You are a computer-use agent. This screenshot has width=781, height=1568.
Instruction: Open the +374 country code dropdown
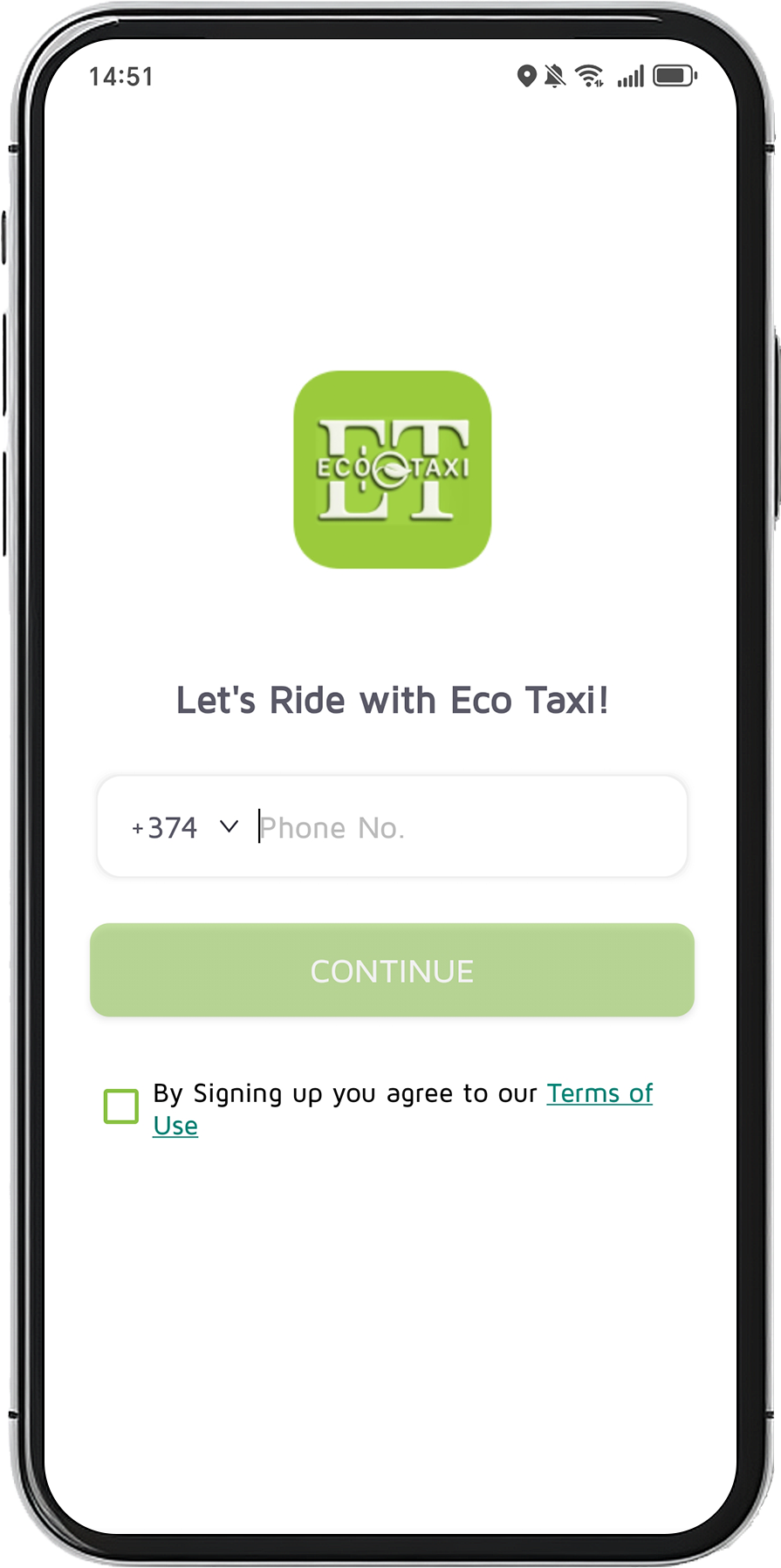coord(184,827)
